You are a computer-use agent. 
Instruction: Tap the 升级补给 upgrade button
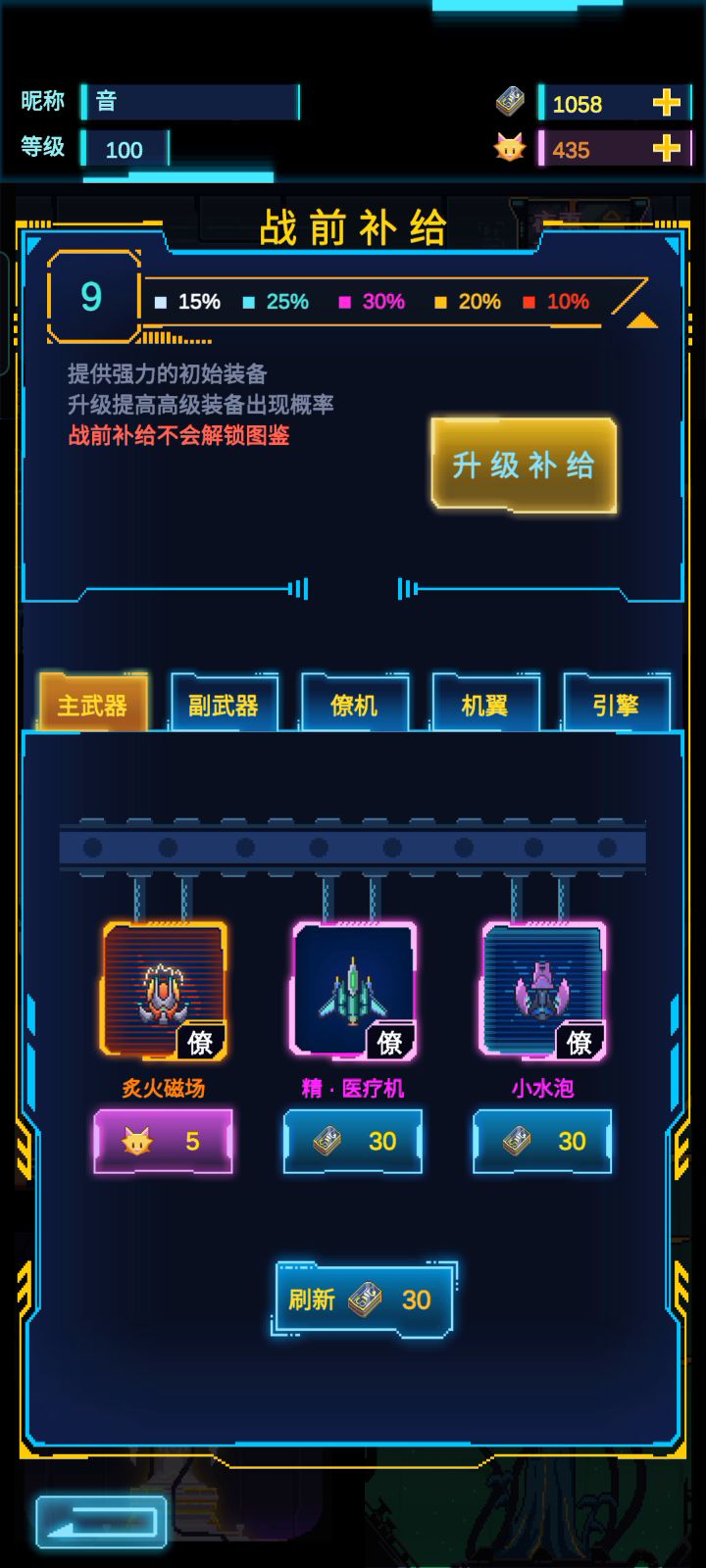pos(524,465)
